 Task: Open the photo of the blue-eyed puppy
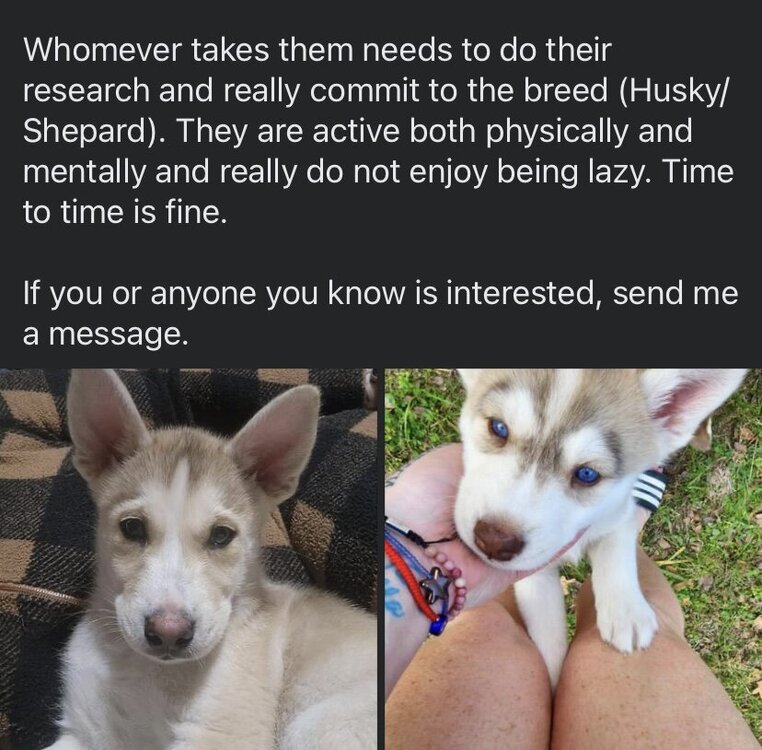click(572, 560)
